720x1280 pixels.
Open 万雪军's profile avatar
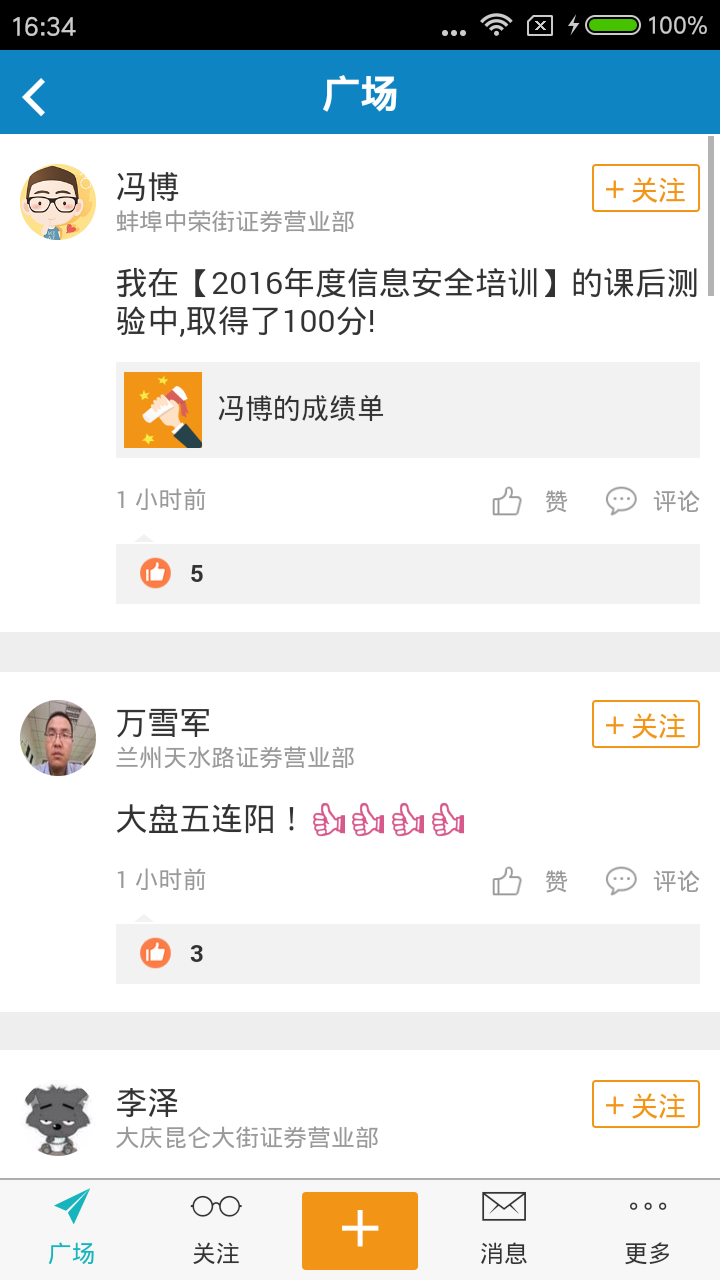[x=57, y=737]
